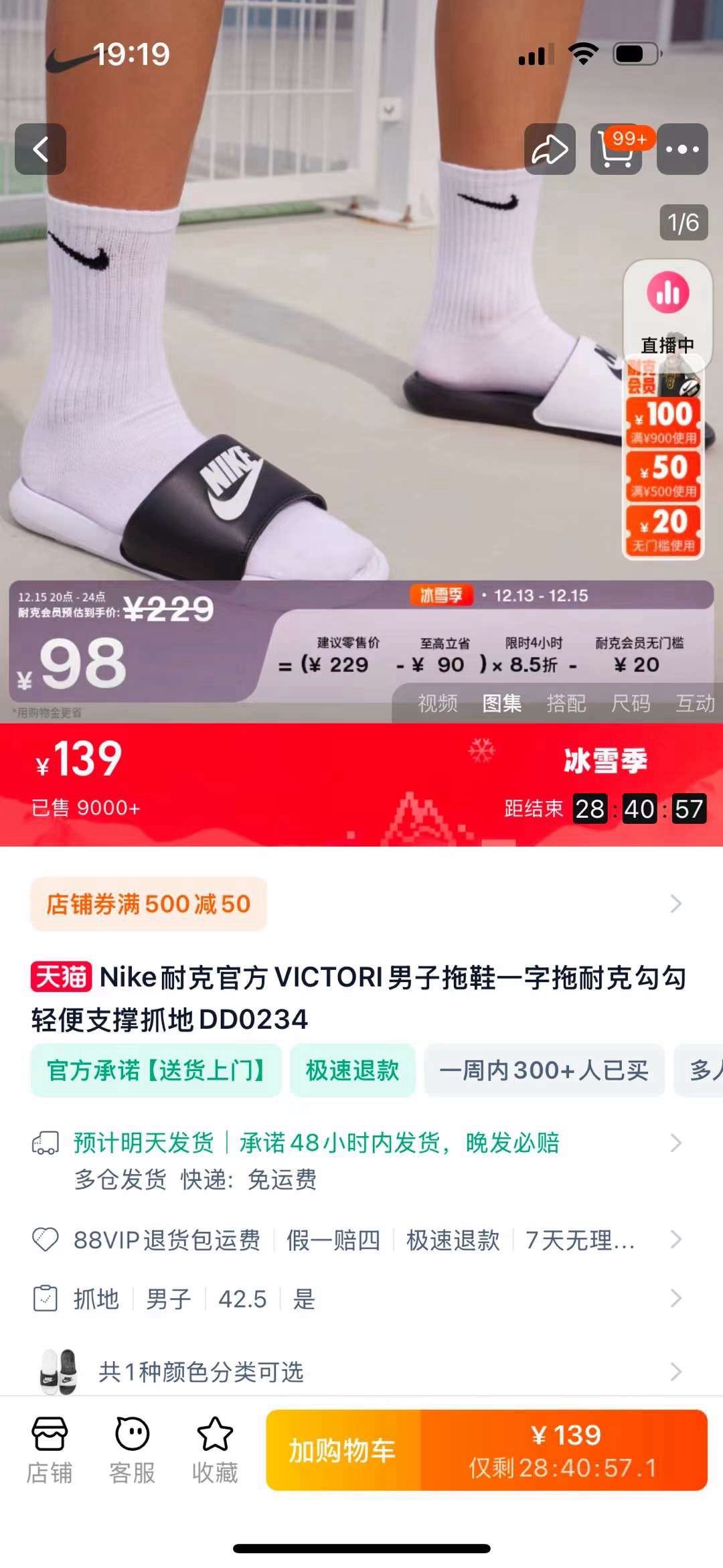723x1568 pixels.
Task: View shipping details for 预计明天发货
Action: coord(361,1143)
